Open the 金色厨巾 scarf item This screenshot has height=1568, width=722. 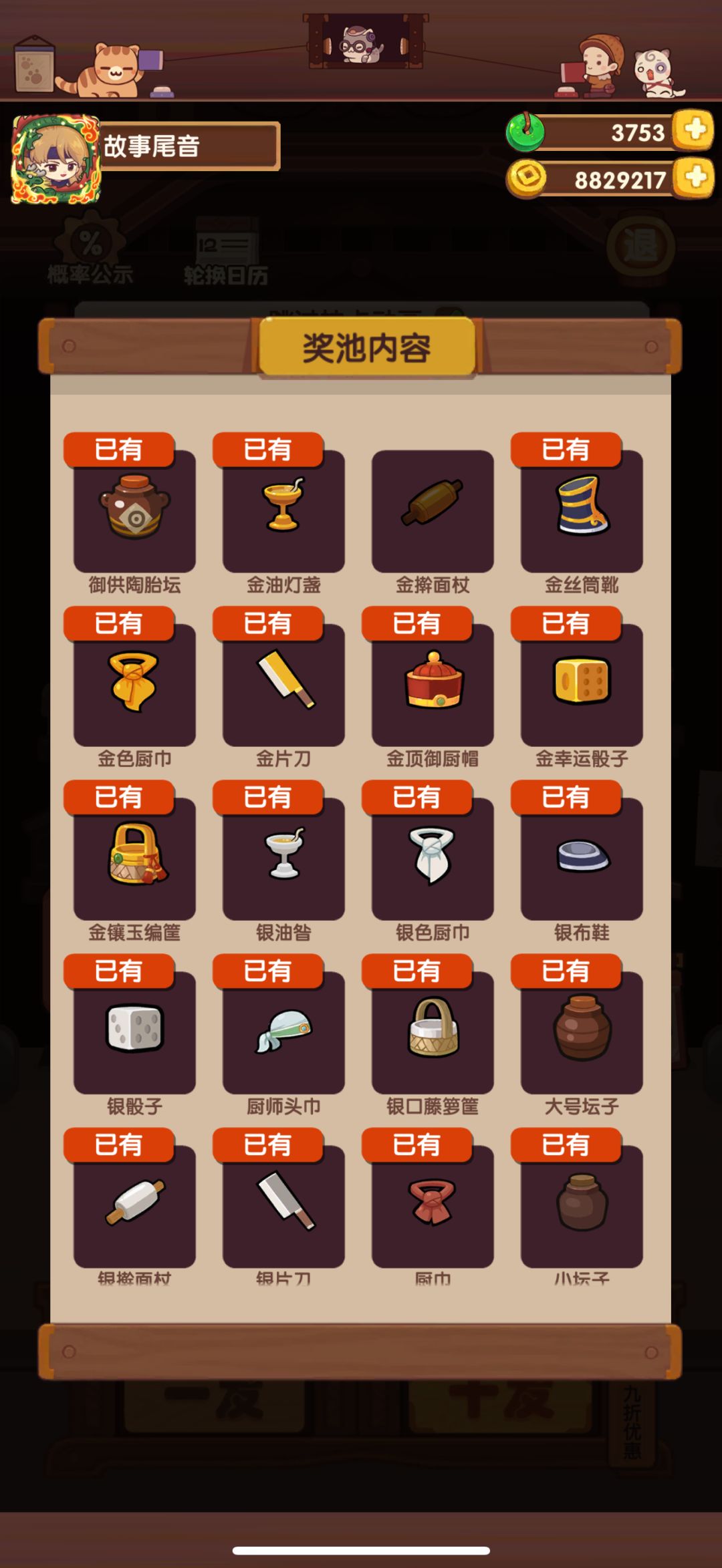[134, 685]
